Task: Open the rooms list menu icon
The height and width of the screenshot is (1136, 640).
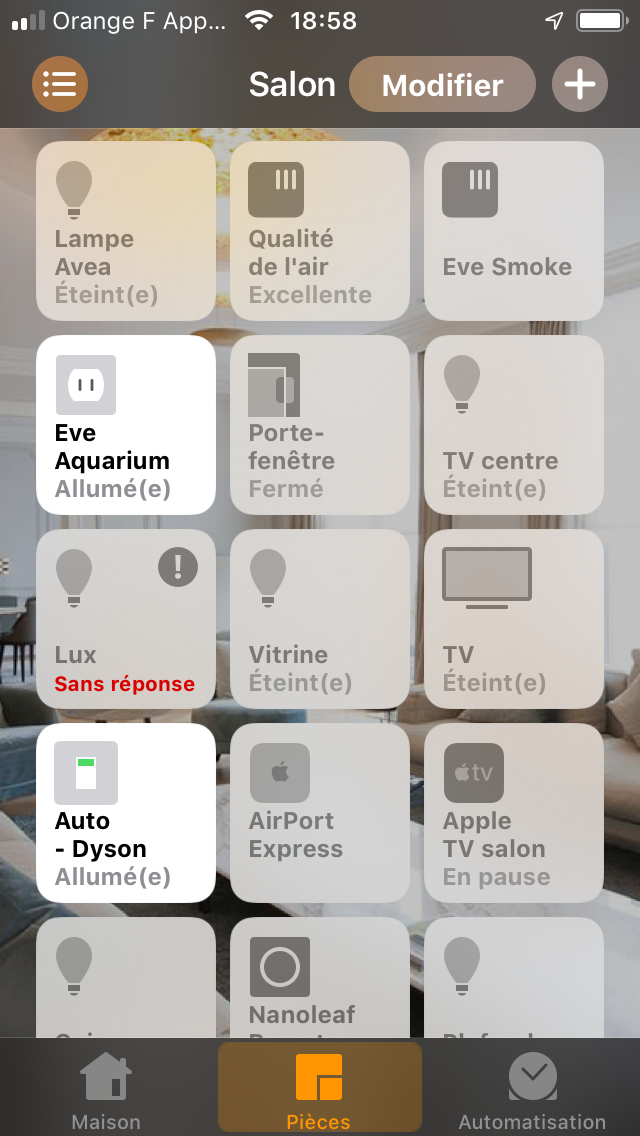Action: point(59,84)
